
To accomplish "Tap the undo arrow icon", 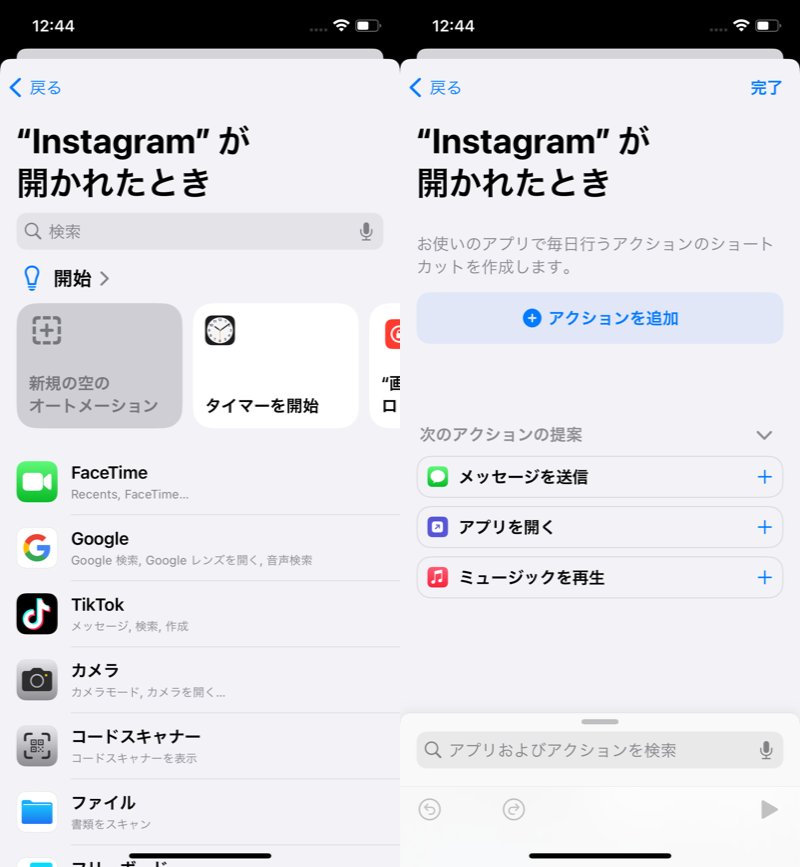I will (x=430, y=809).
